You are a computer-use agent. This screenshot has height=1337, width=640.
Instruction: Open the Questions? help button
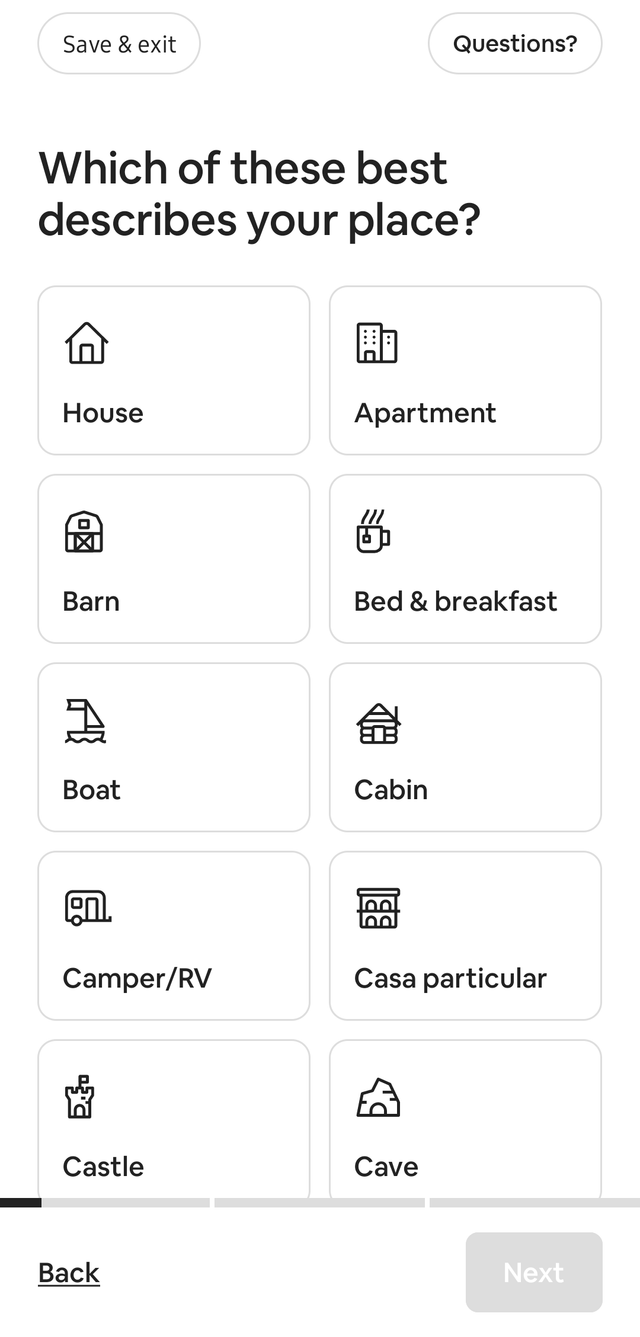tap(515, 44)
